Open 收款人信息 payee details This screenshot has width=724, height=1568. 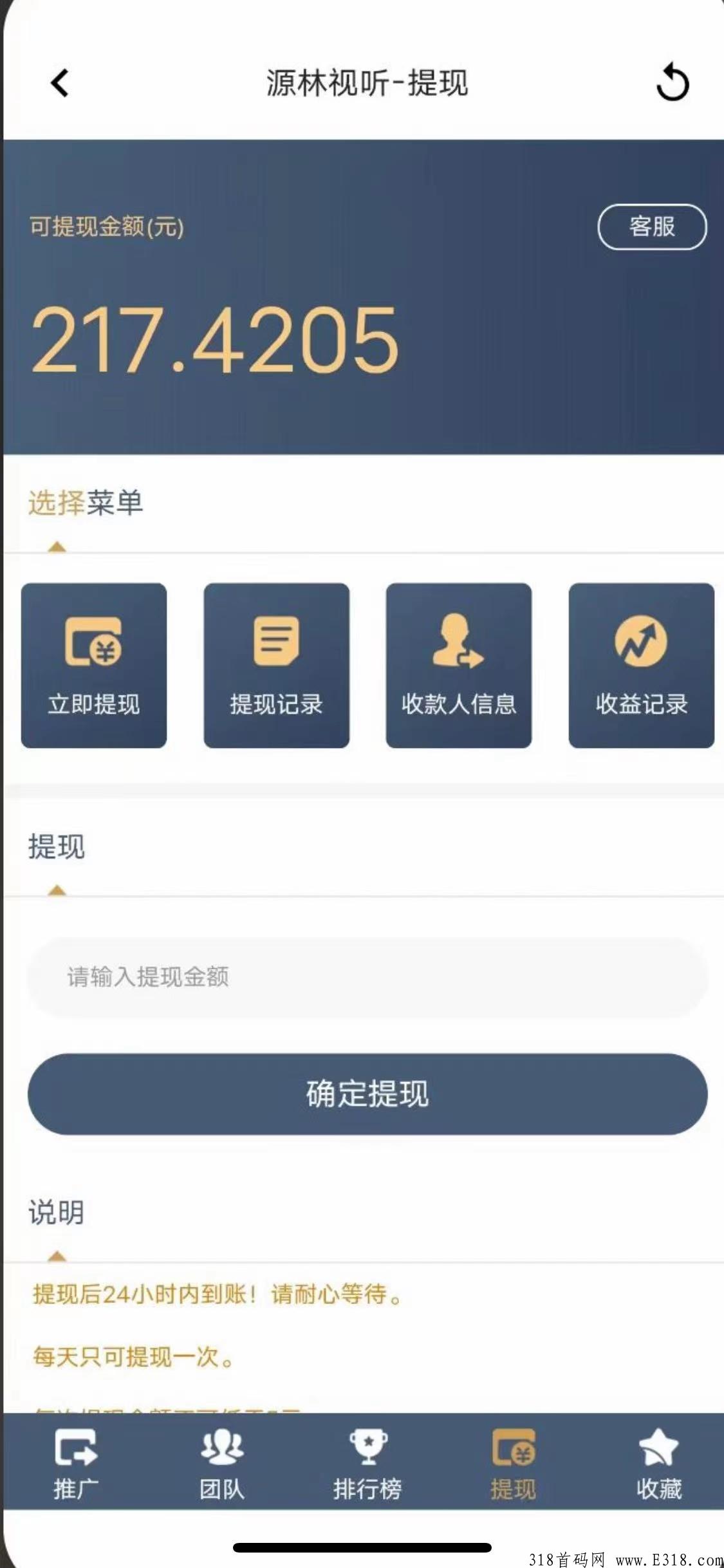[459, 665]
